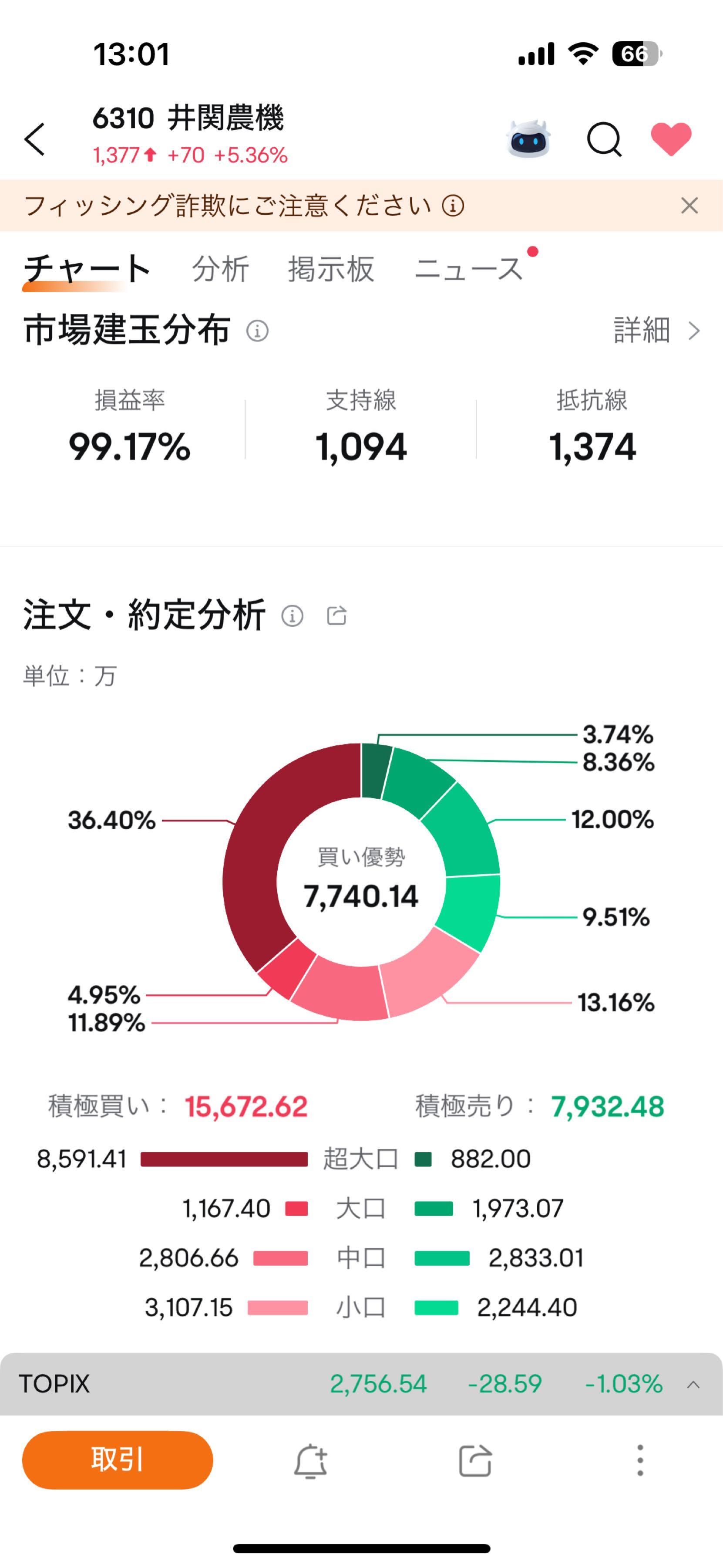The width and height of the screenshot is (723, 1568).
Task: Go back from the 井関農機 stock page
Action: click(x=35, y=139)
